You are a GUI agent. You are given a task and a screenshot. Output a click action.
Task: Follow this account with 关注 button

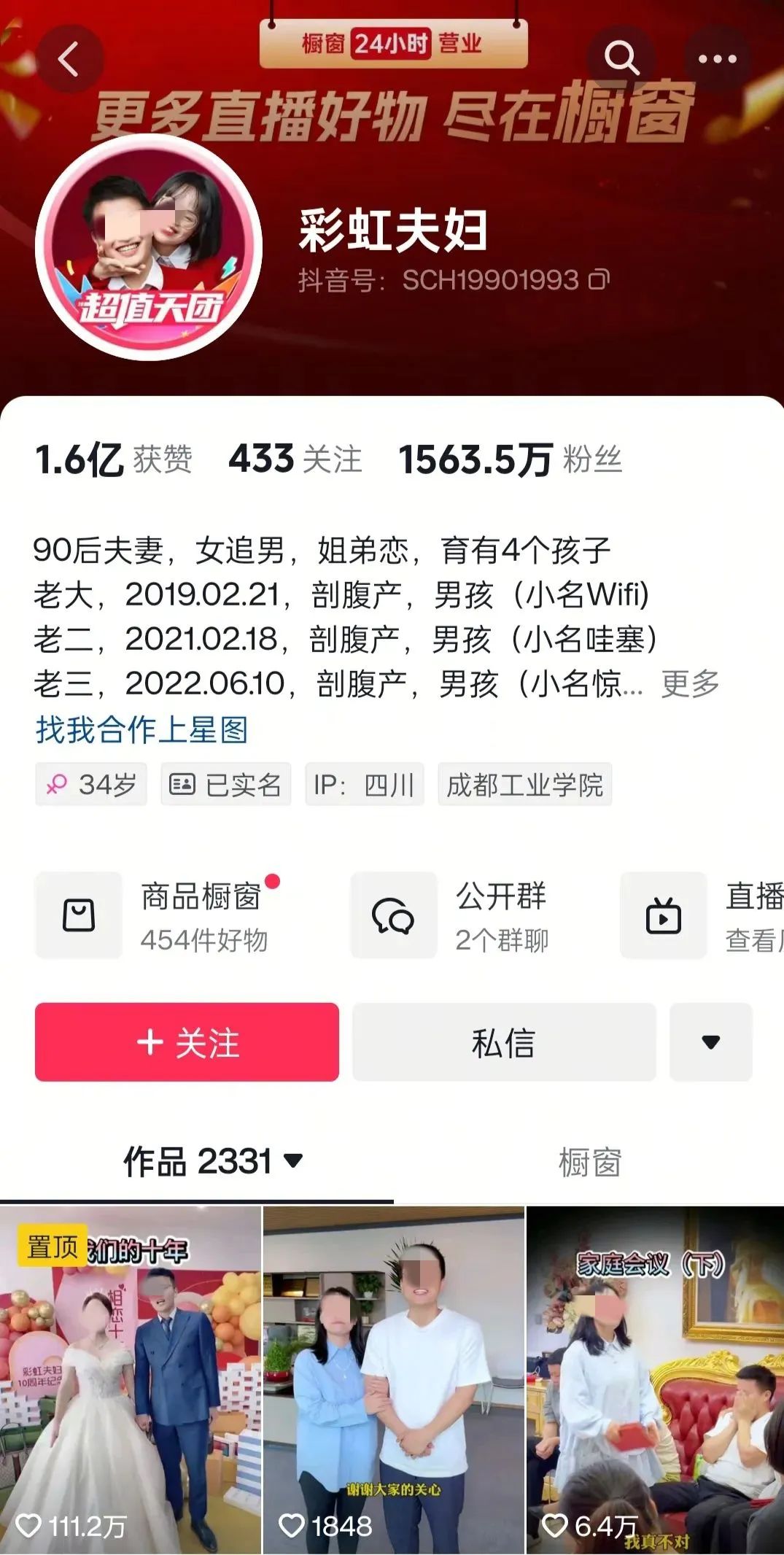[x=187, y=1042]
